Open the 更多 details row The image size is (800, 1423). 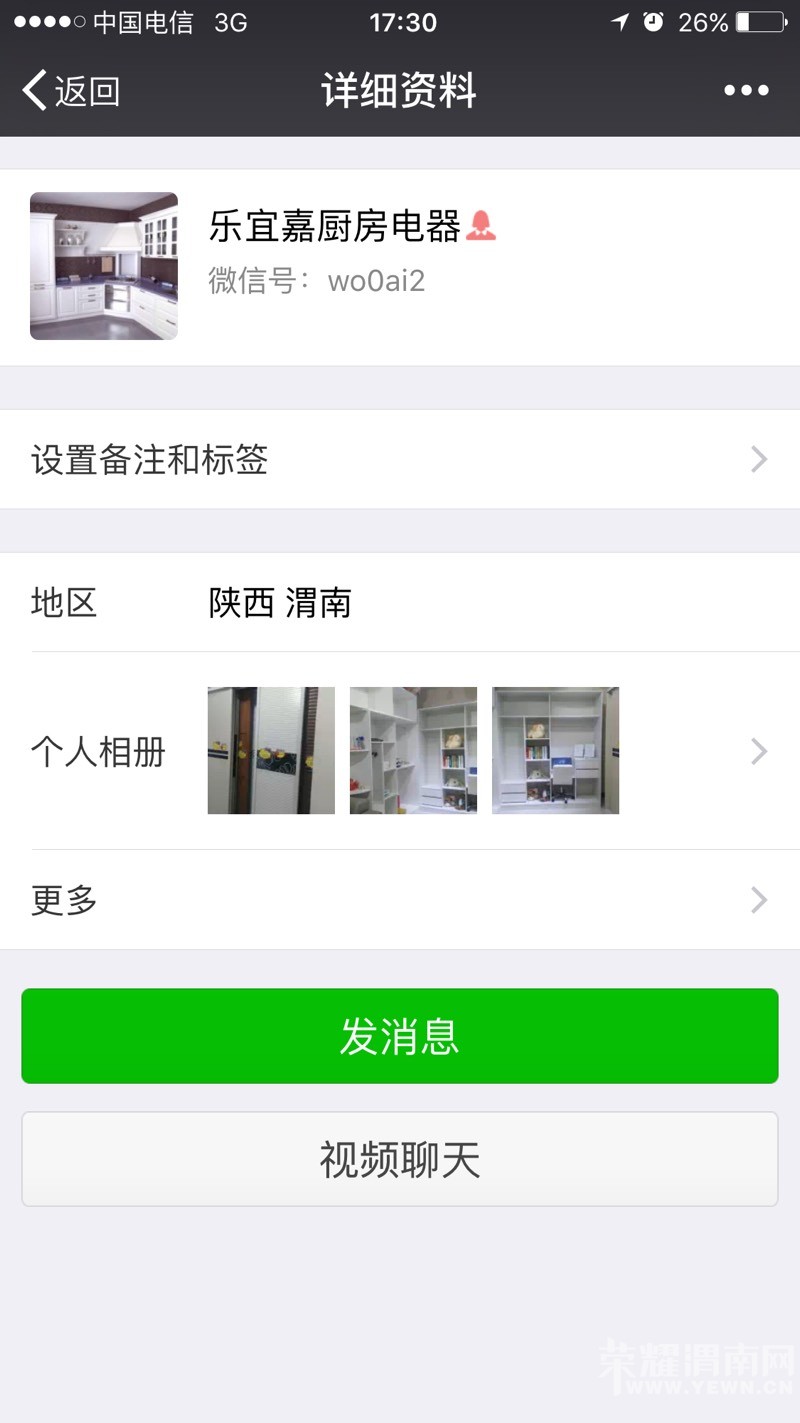pyautogui.click(x=400, y=900)
